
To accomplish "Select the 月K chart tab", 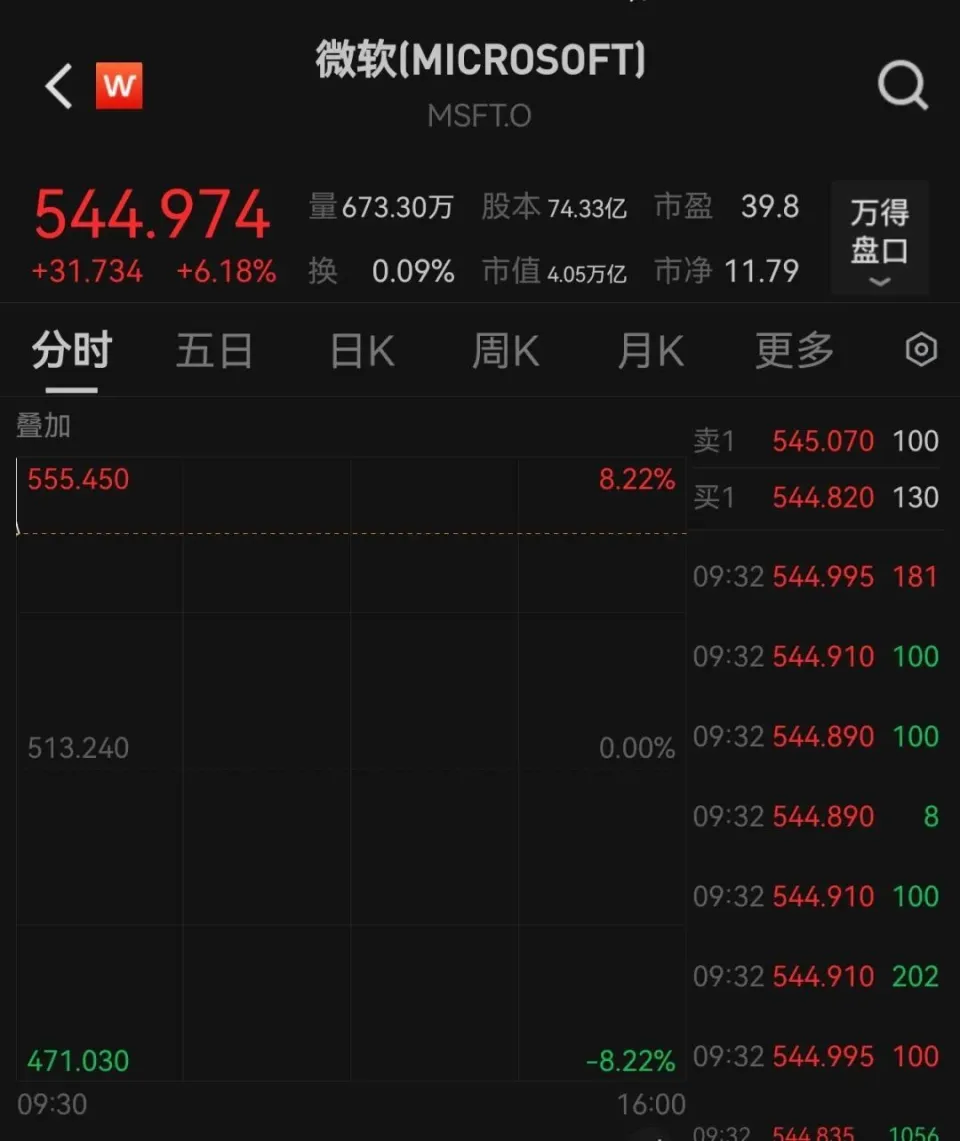I will click(650, 351).
